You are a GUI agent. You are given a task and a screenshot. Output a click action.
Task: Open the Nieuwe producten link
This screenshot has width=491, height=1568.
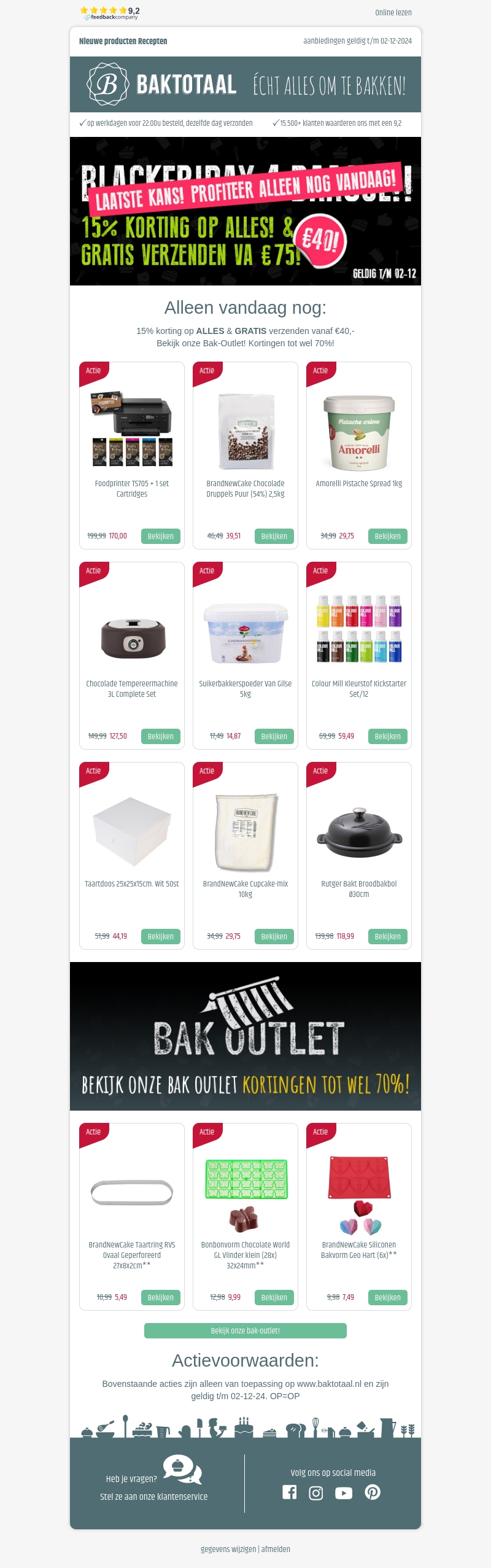107,41
